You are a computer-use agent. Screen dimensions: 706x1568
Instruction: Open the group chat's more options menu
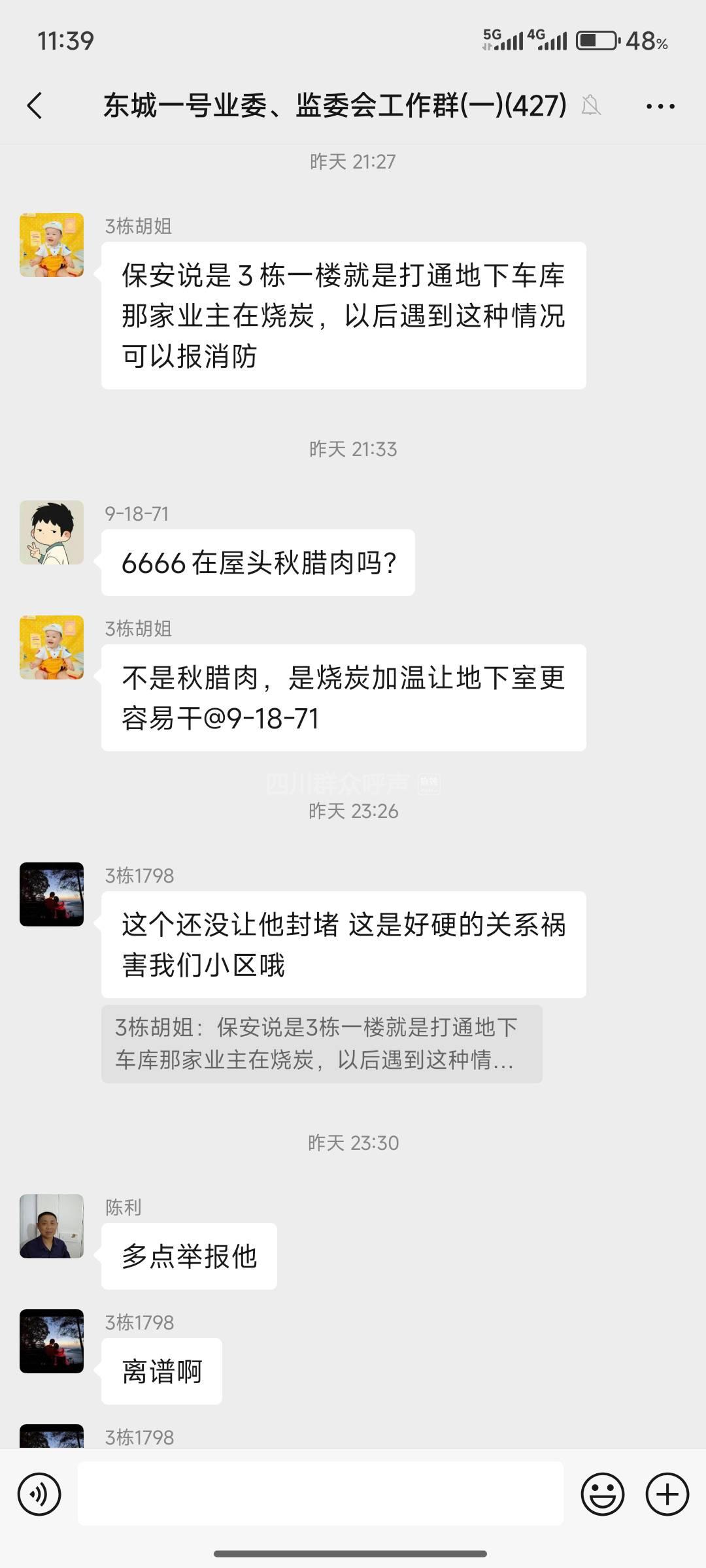click(660, 106)
